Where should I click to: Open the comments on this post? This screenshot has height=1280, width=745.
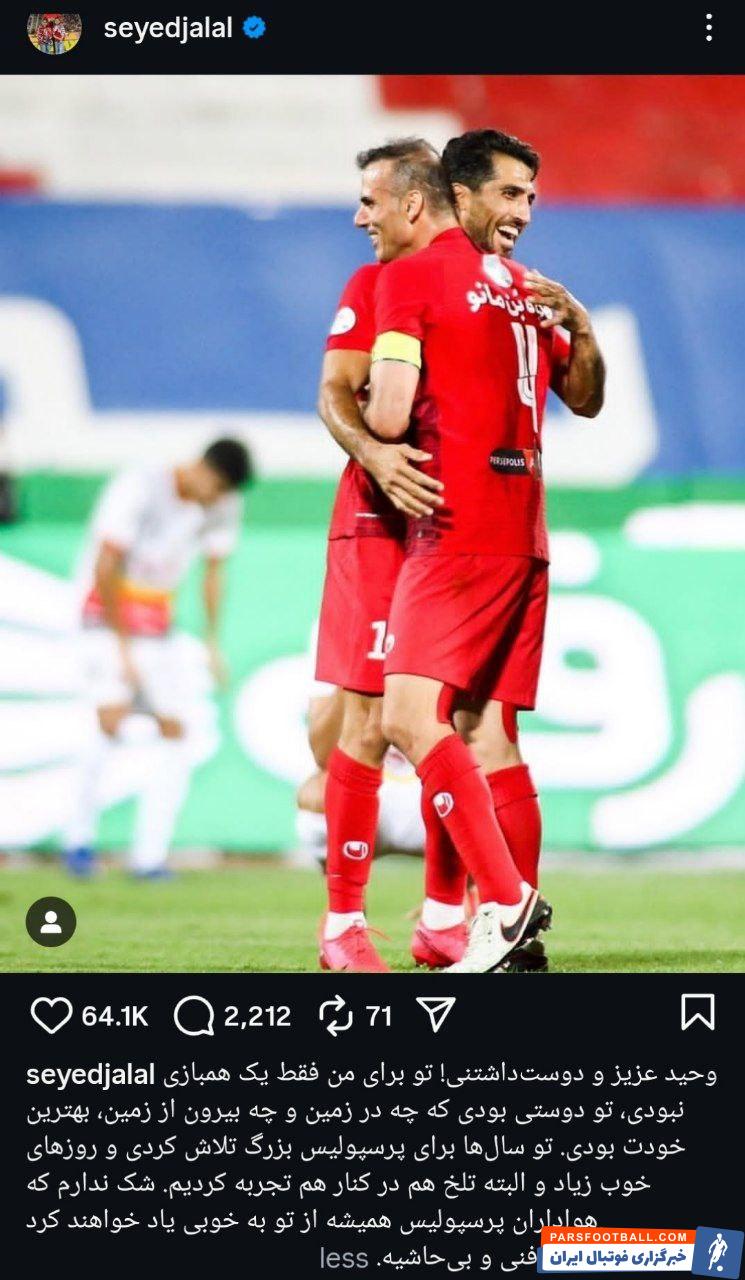tap(194, 1016)
